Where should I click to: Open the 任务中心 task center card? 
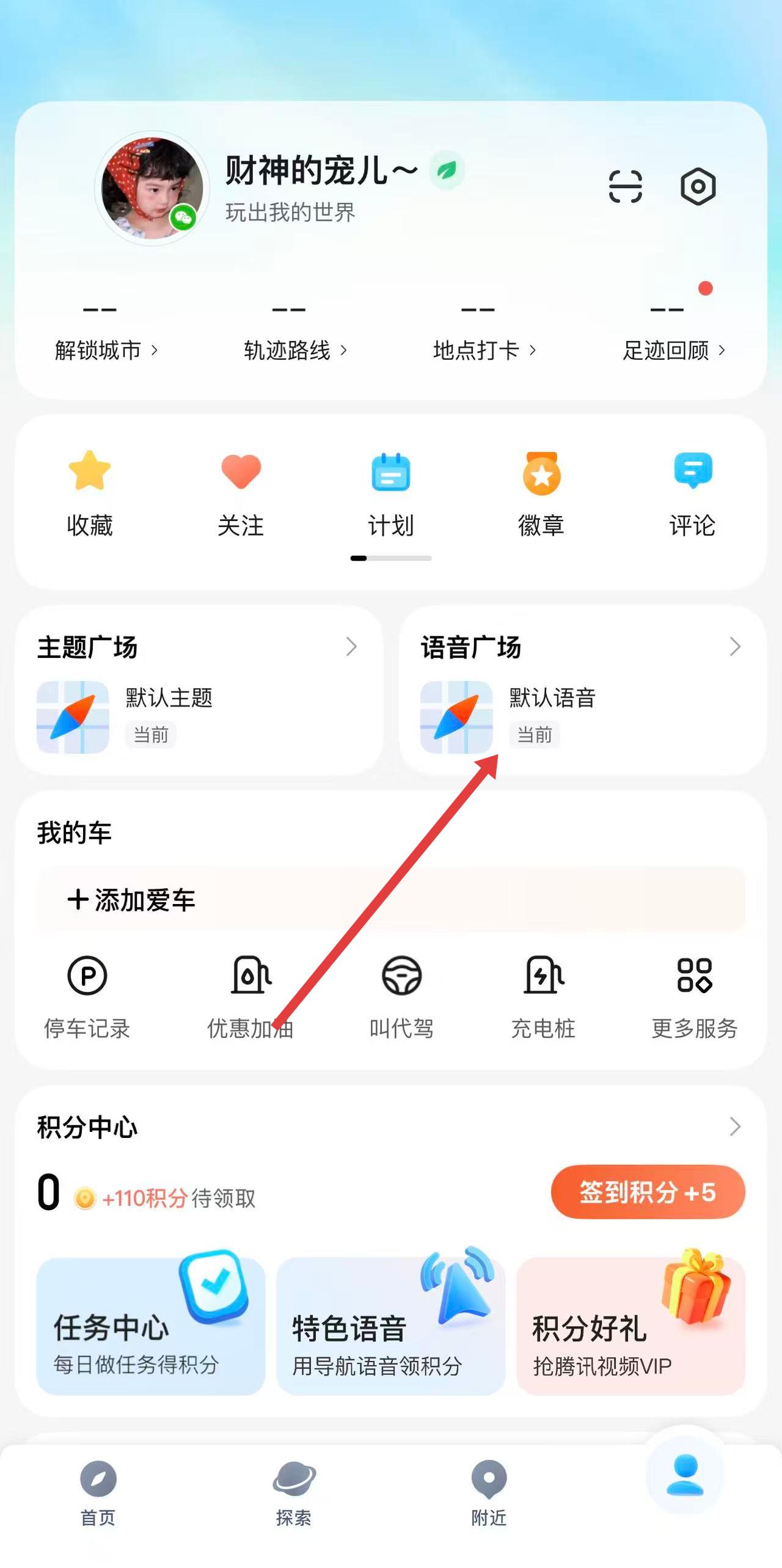[150, 1326]
